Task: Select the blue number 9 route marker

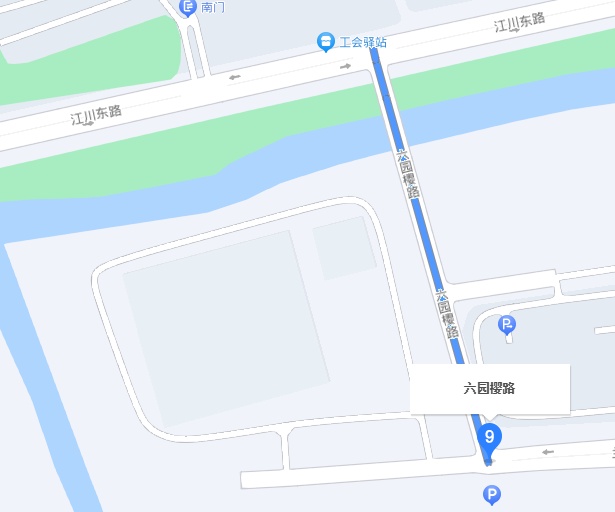Action: pos(489,437)
